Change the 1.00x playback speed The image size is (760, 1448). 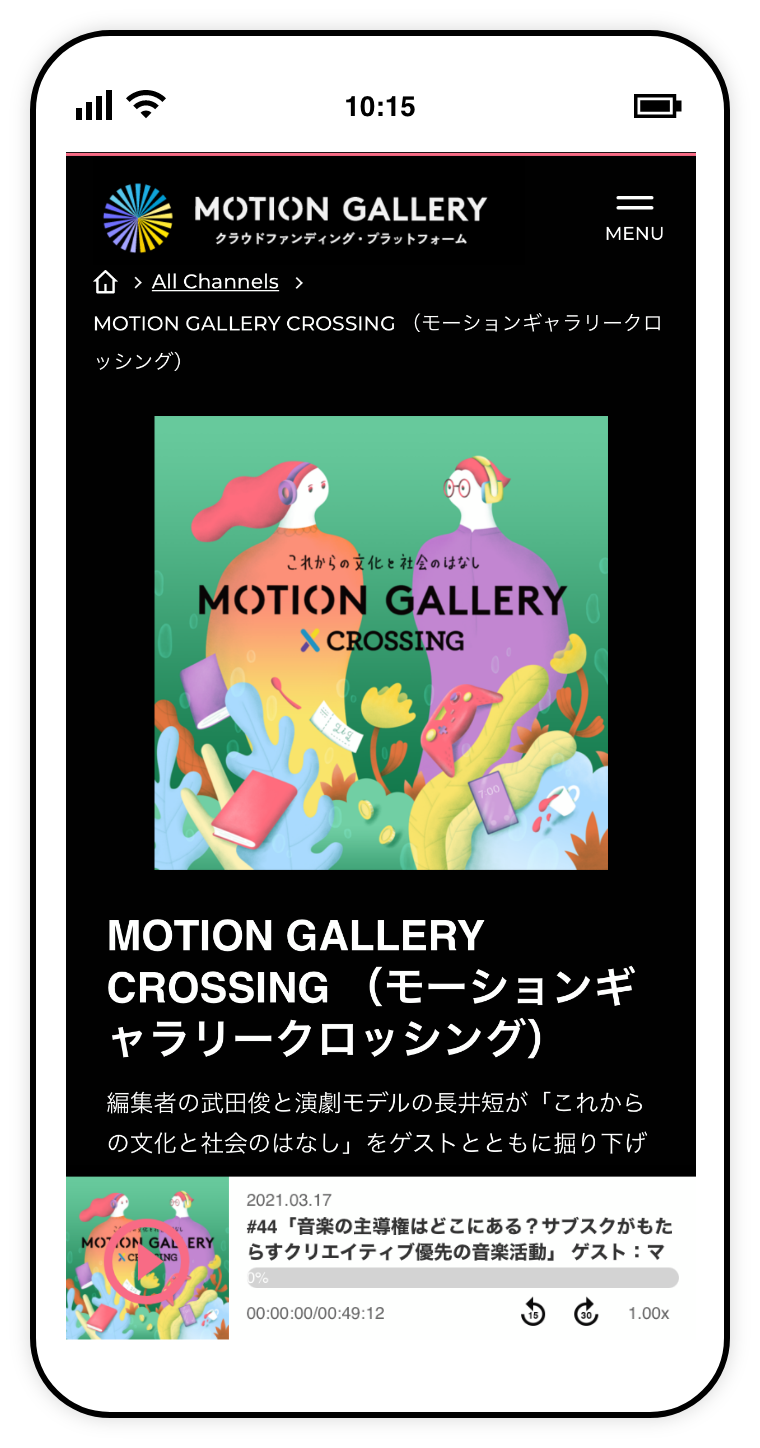(x=648, y=1313)
